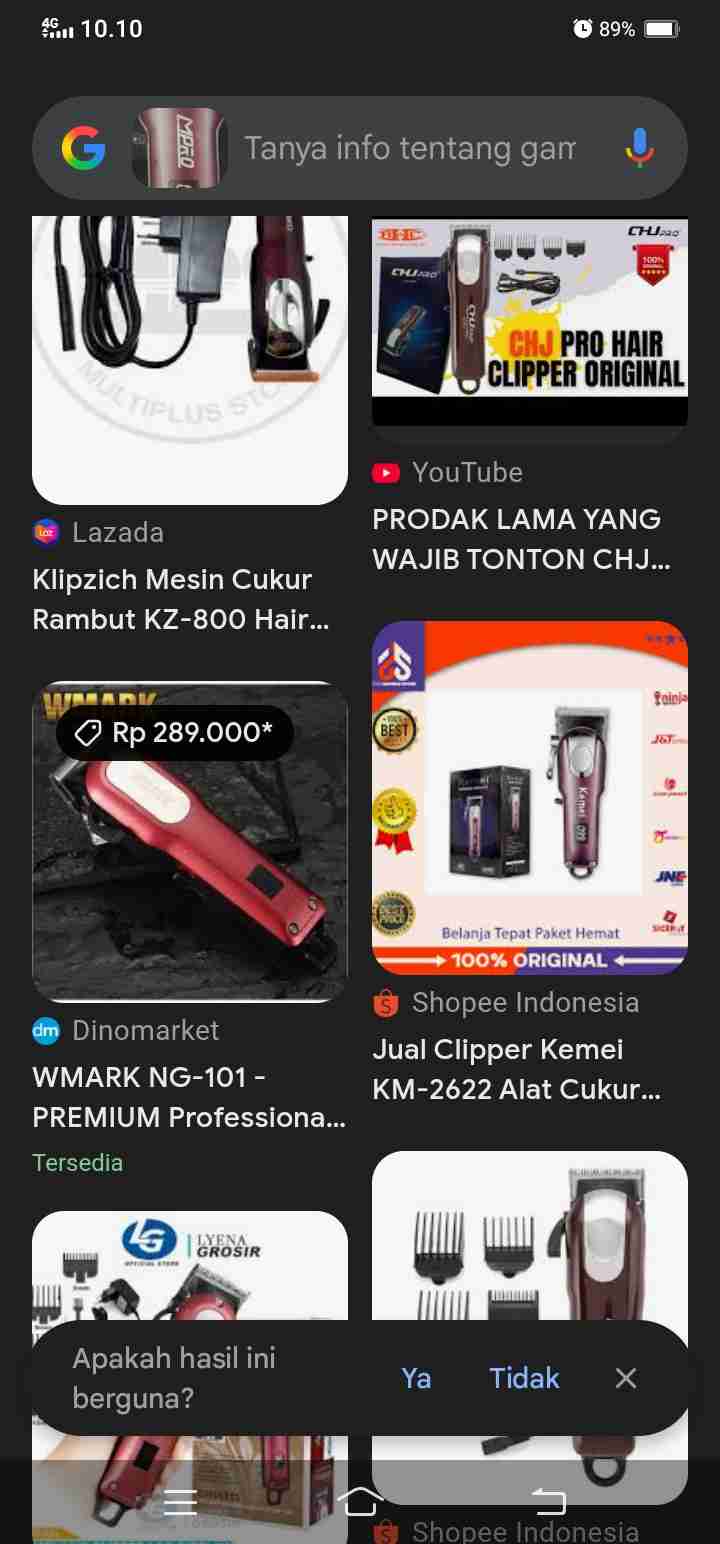720x1544 pixels.
Task: Answer "Tidak" to the feedback prompt
Action: (x=524, y=1378)
